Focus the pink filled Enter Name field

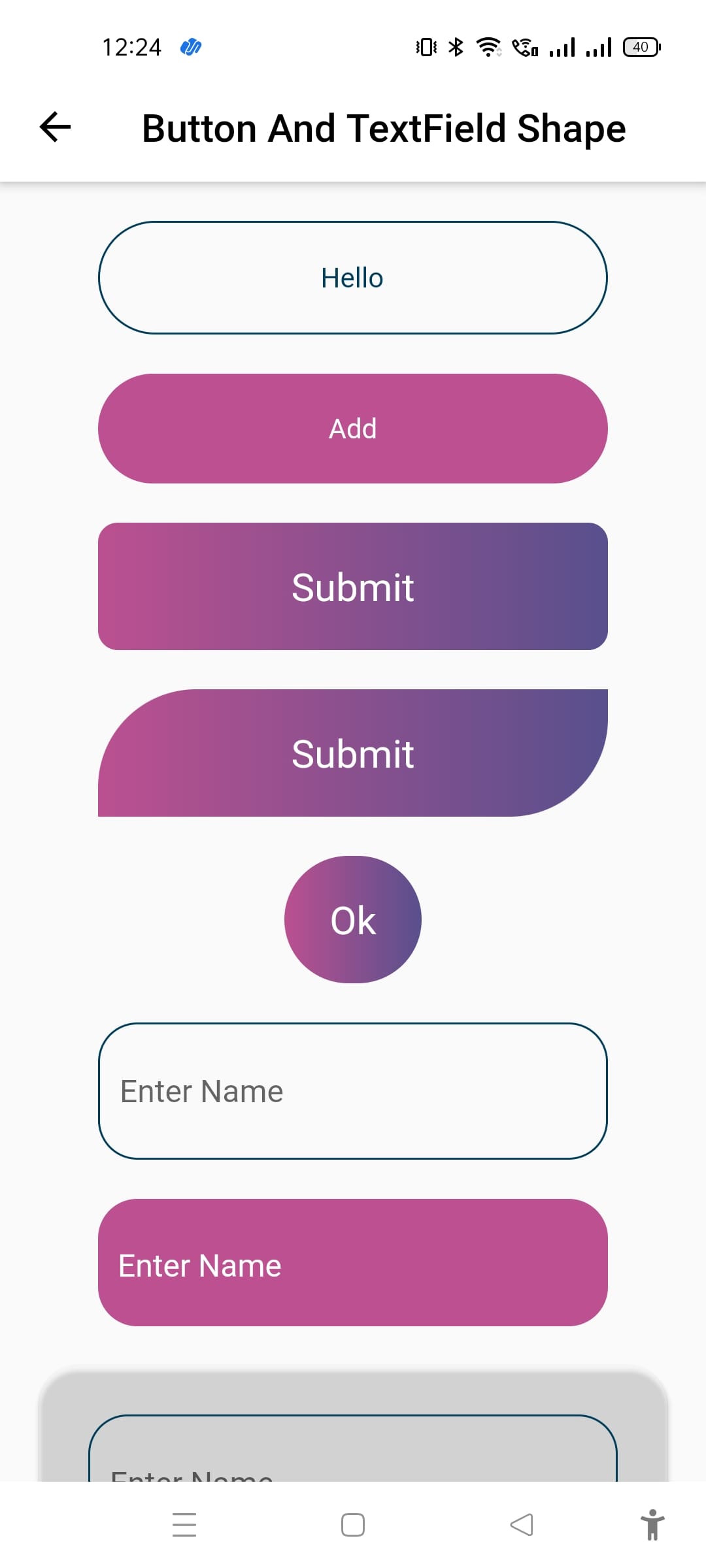click(352, 1262)
